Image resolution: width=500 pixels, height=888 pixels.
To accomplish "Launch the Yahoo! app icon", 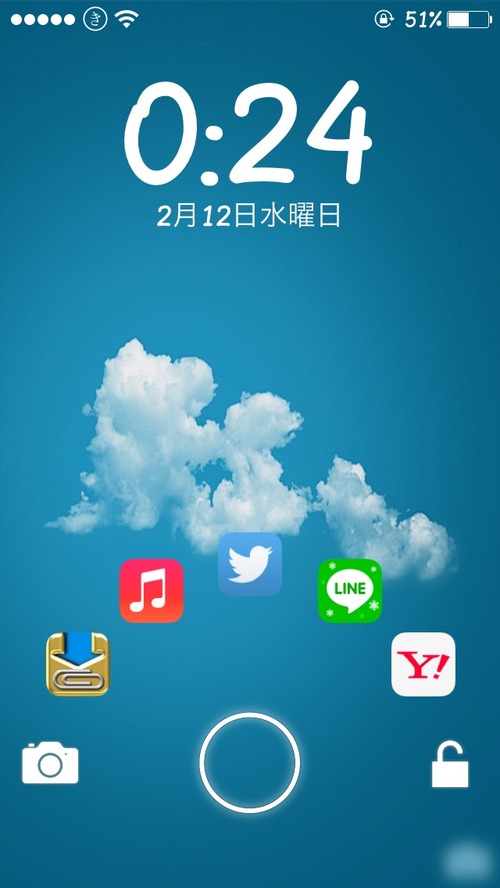I will 423,664.
